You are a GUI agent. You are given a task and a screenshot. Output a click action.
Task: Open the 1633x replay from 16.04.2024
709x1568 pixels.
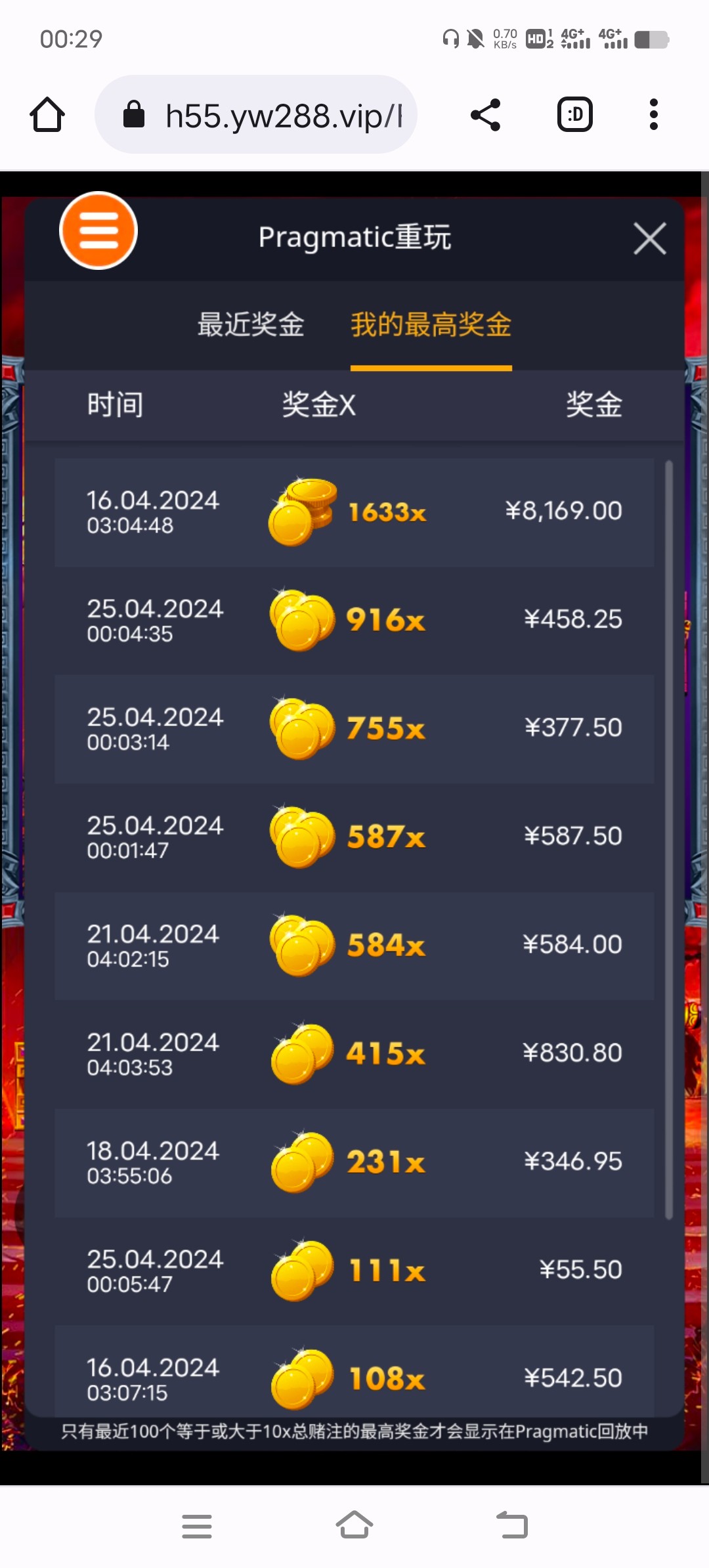[x=354, y=512]
